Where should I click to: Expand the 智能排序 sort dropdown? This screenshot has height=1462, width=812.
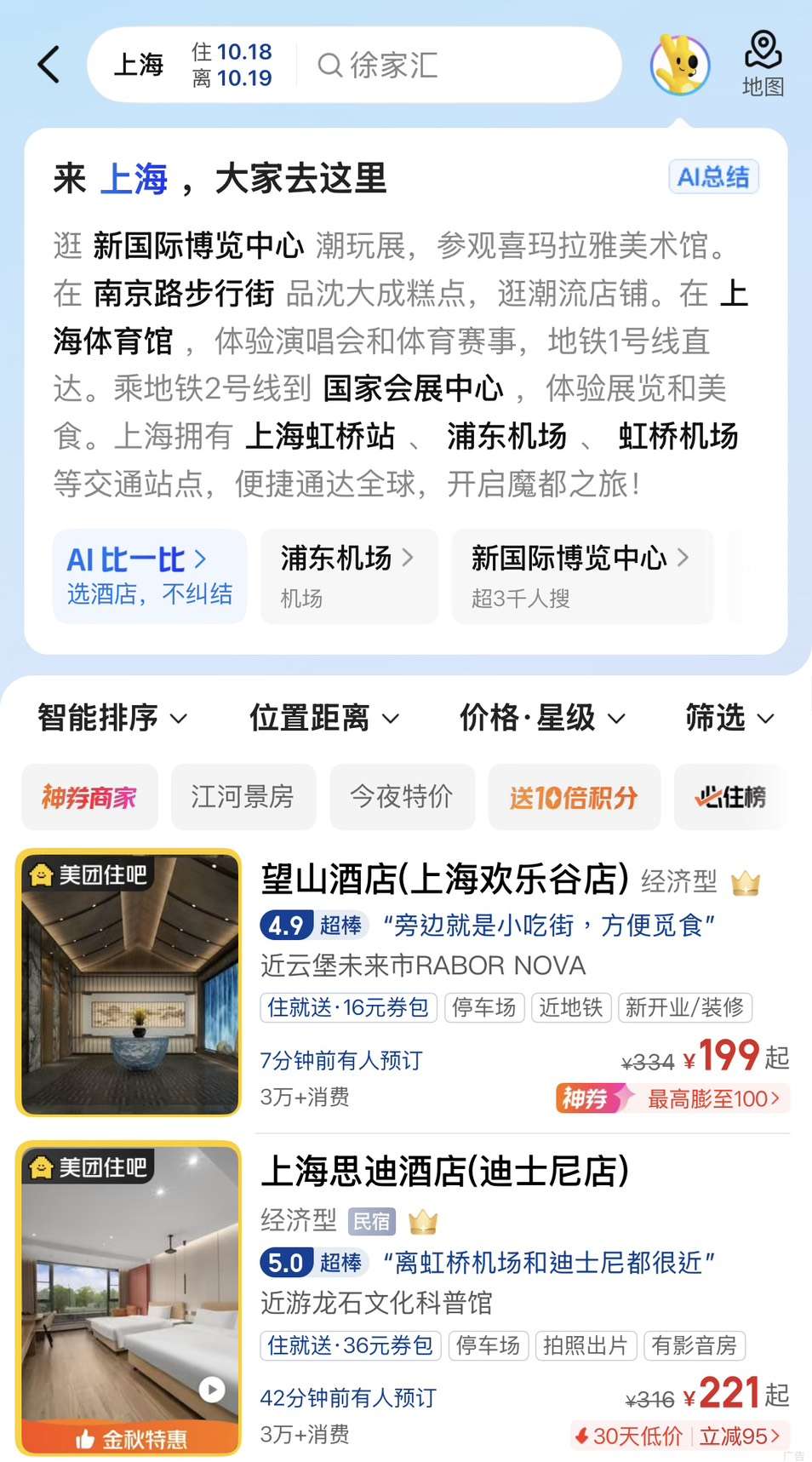[112, 718]
